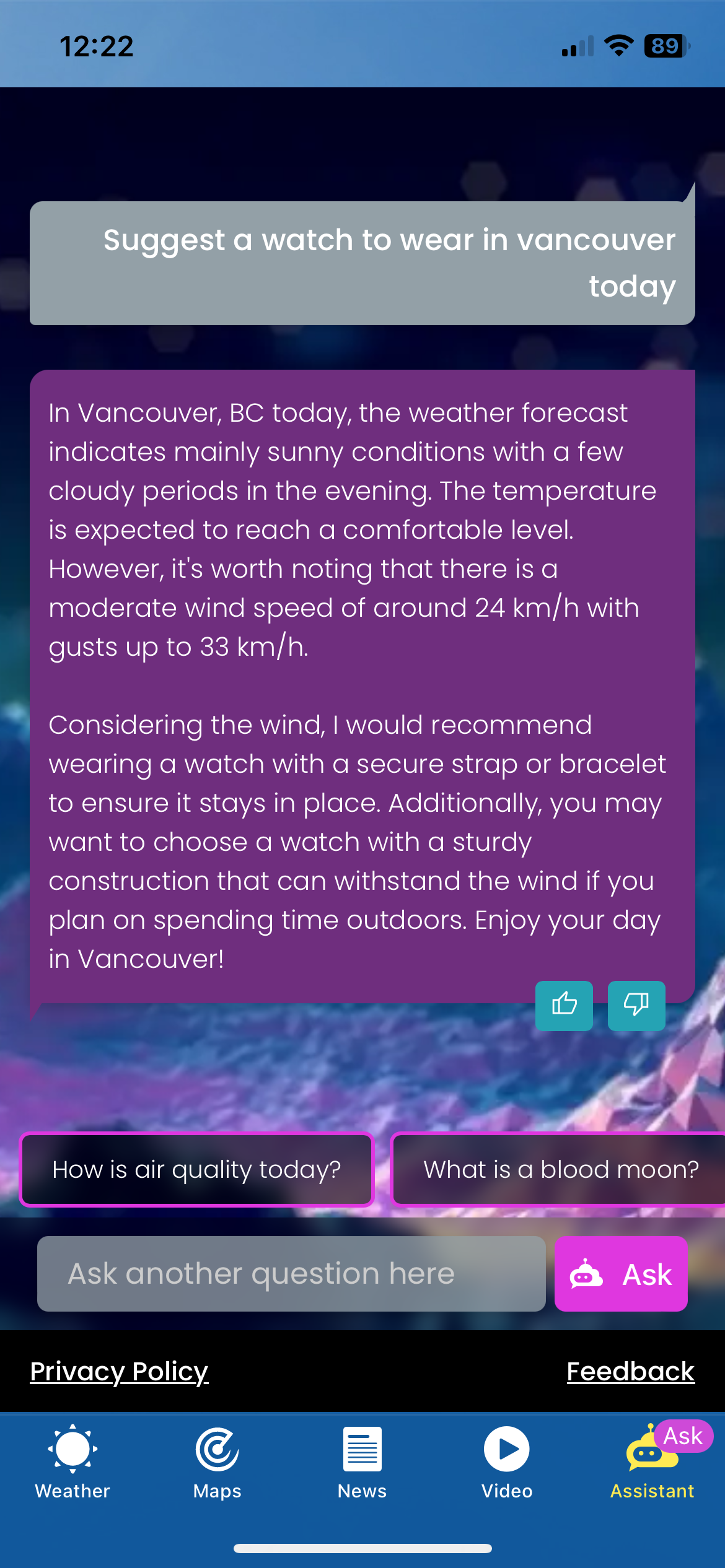Give the assistant's answer a thumbs down
725x1568 pixels.
tap(636, 1005)
